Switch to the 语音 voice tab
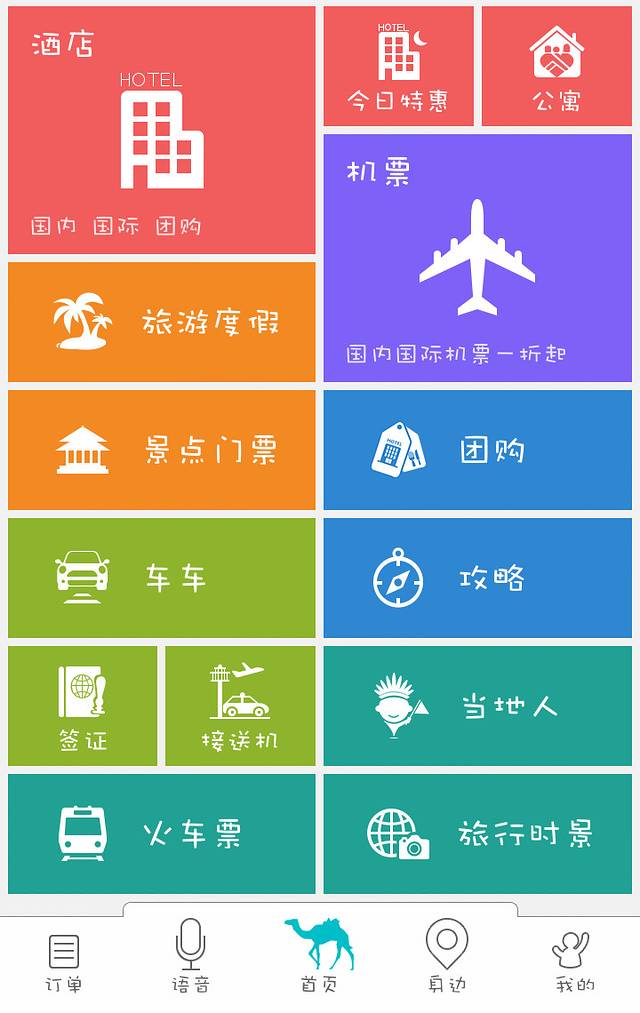This screenshot has height=1013, width=640. 190,960
